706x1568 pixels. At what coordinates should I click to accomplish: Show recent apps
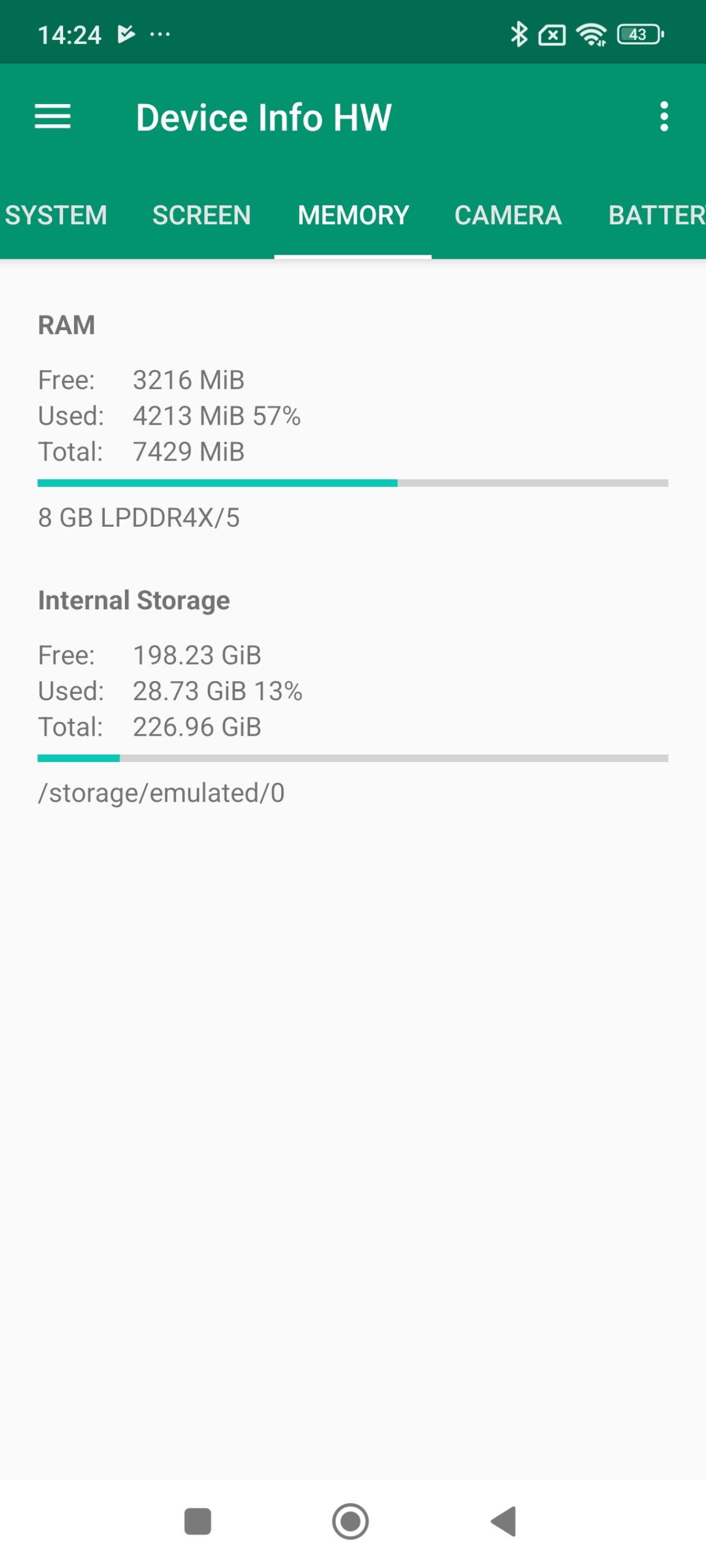197,1521
